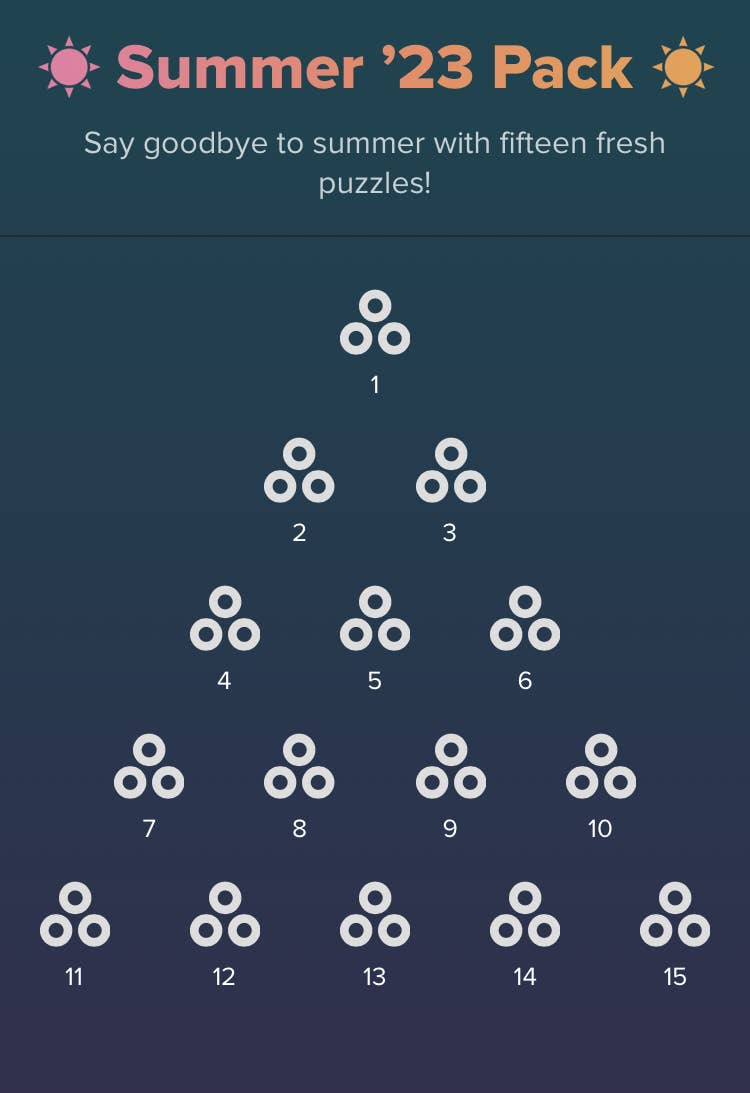Open puzzle 11 in the bottom-left corner
This screenshot has height=1093, width=750.
[75, 914]
